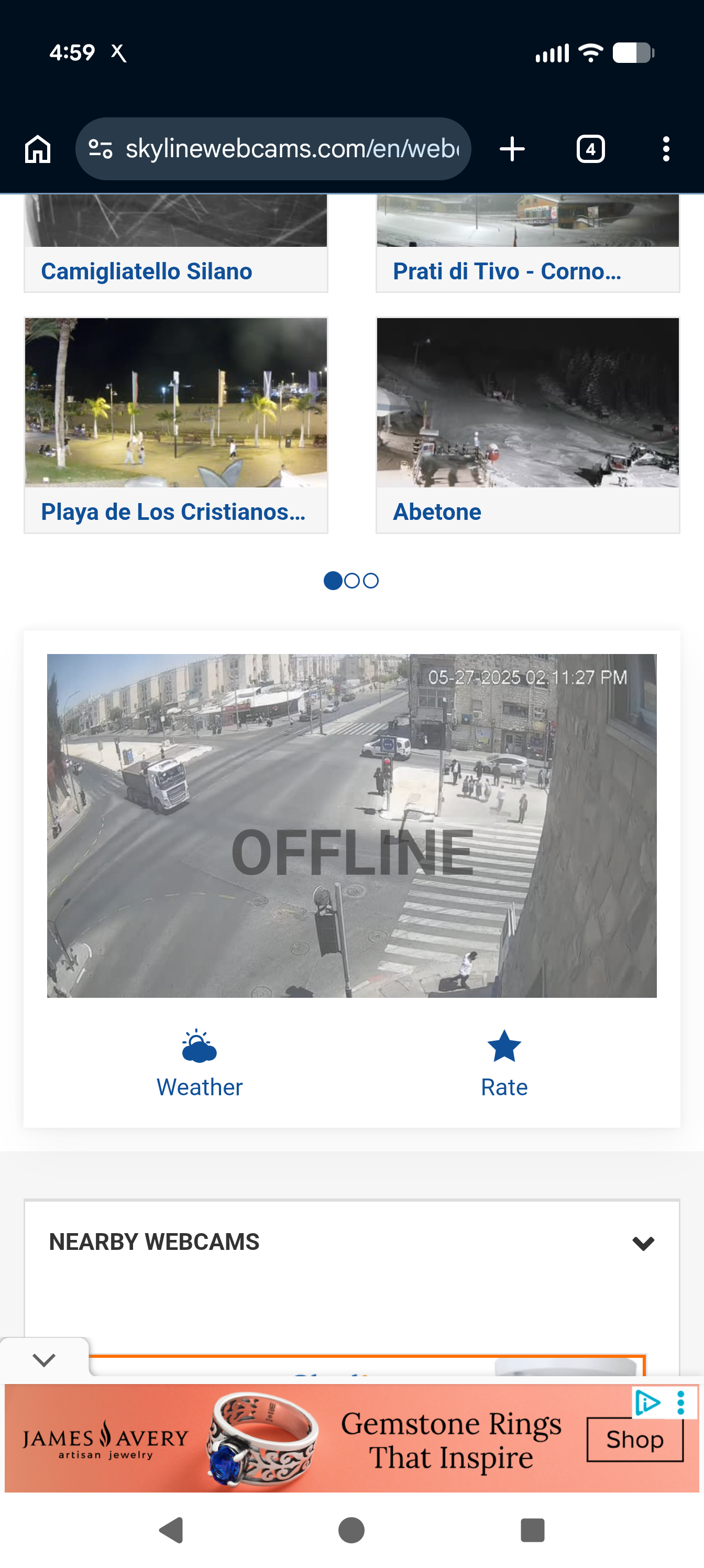Show the open tabs switcher
The width and height of the screenshot is (704, 1568).
coord(590,149)
